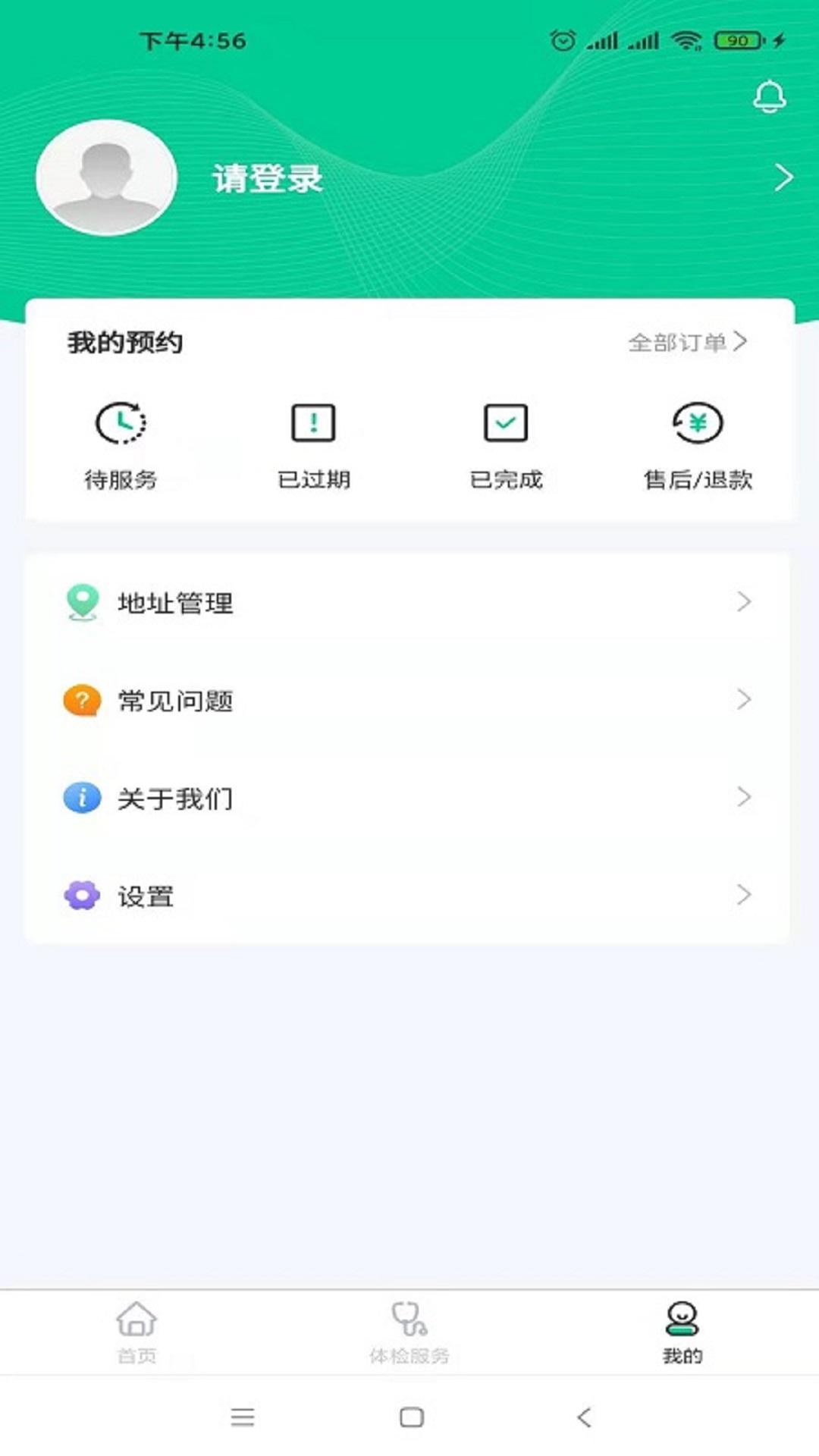
Task: Open 设置 settings
Action: tap(408, 896)
